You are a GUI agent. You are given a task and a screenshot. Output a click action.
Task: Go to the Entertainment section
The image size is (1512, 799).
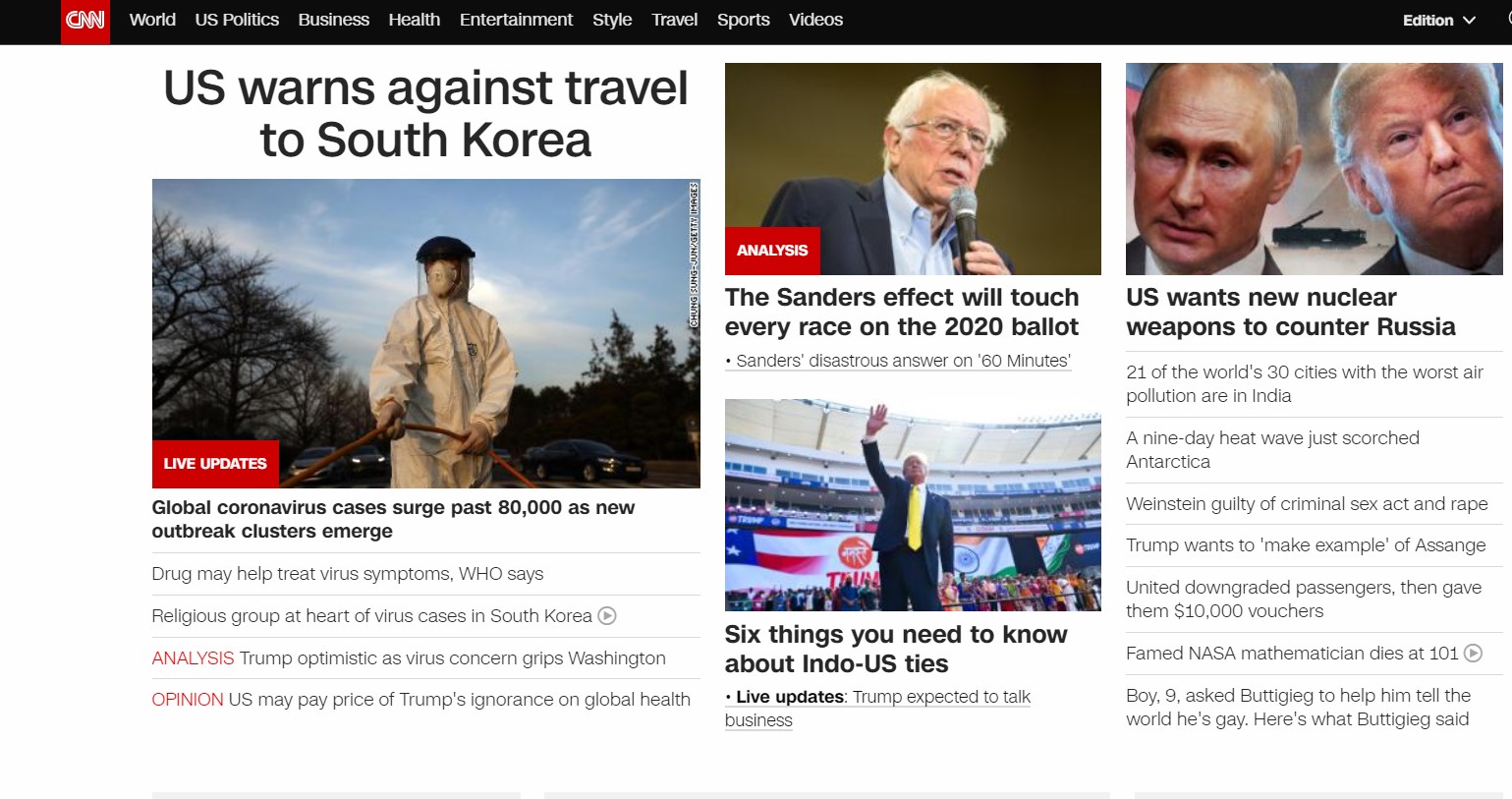pos(516,20)
